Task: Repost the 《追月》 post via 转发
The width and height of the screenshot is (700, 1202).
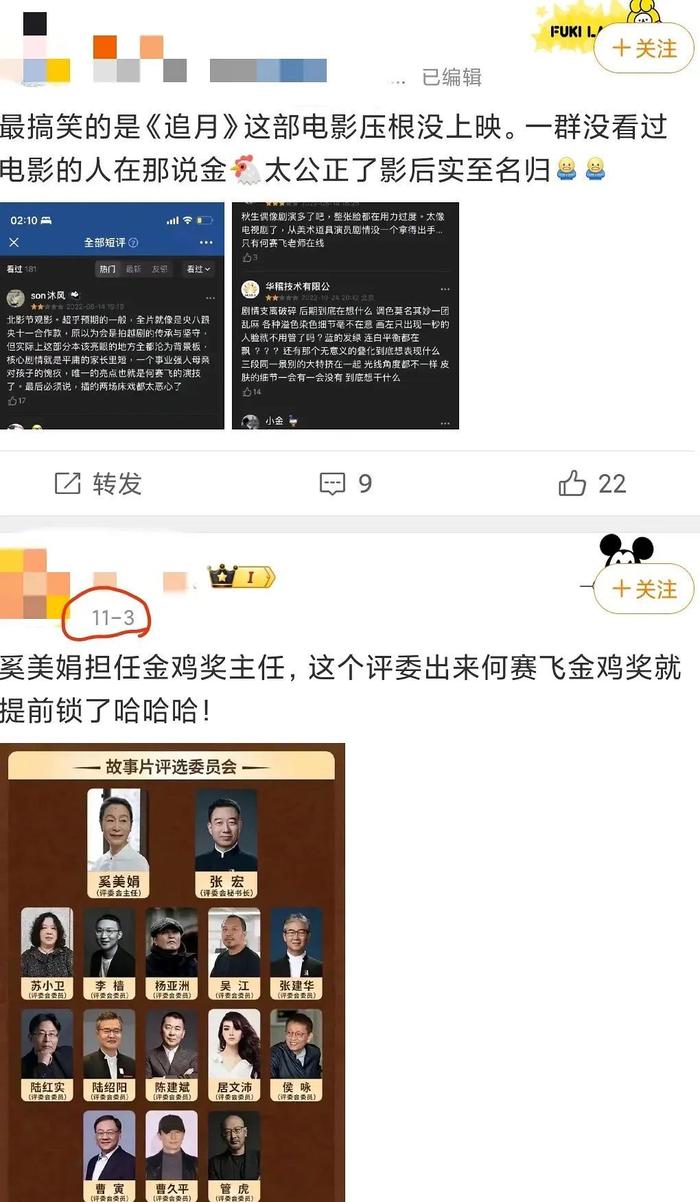Action: click(98, 484)
